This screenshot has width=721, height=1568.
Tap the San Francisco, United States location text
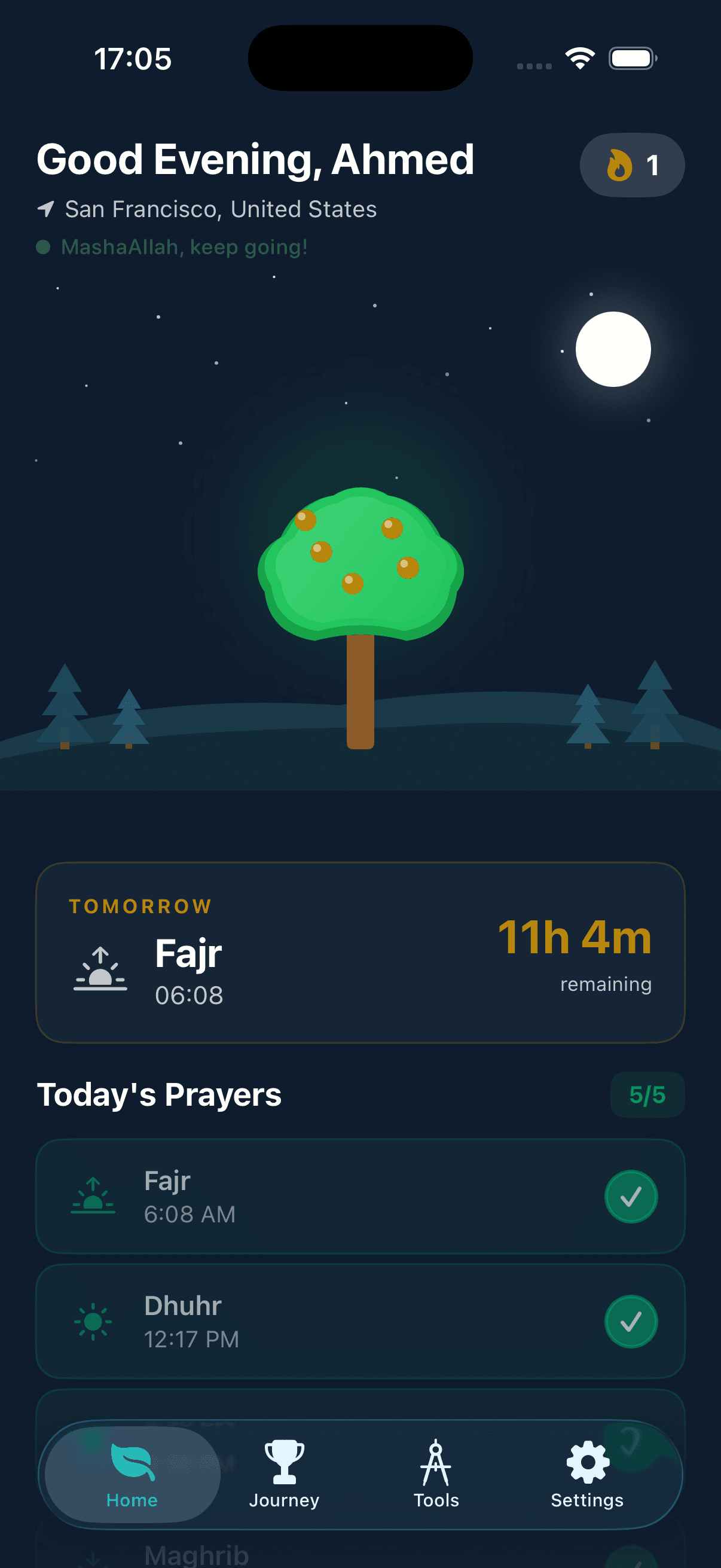coord(221,209)
